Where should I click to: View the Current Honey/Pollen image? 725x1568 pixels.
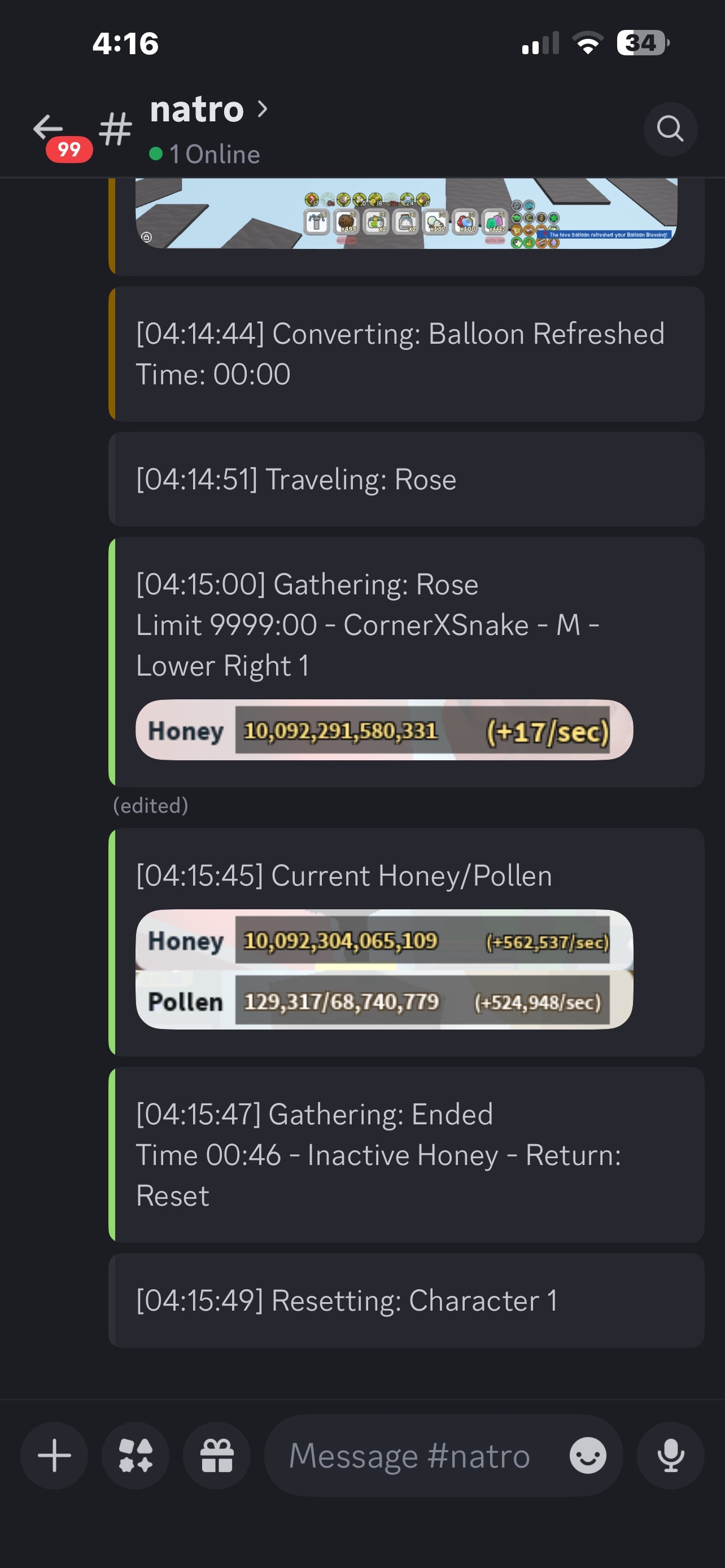tap(384, 969)
